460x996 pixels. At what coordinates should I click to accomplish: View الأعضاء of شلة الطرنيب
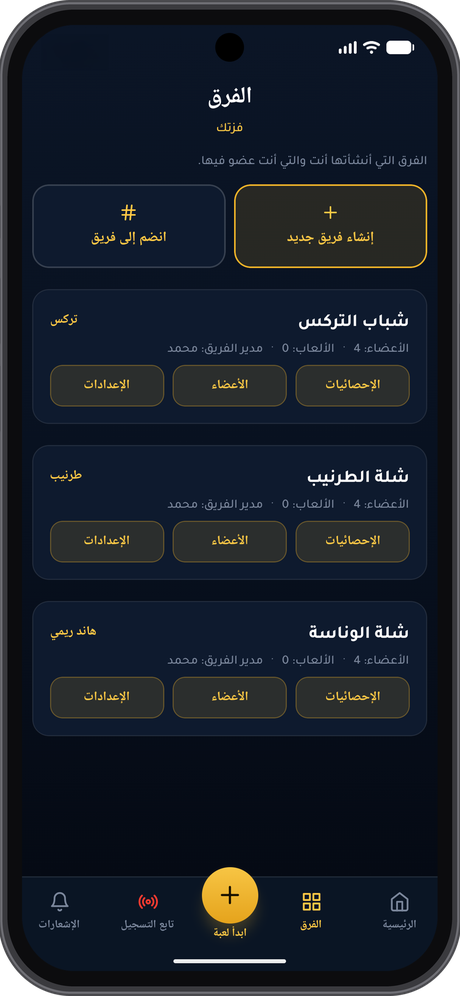click(229, 541)
